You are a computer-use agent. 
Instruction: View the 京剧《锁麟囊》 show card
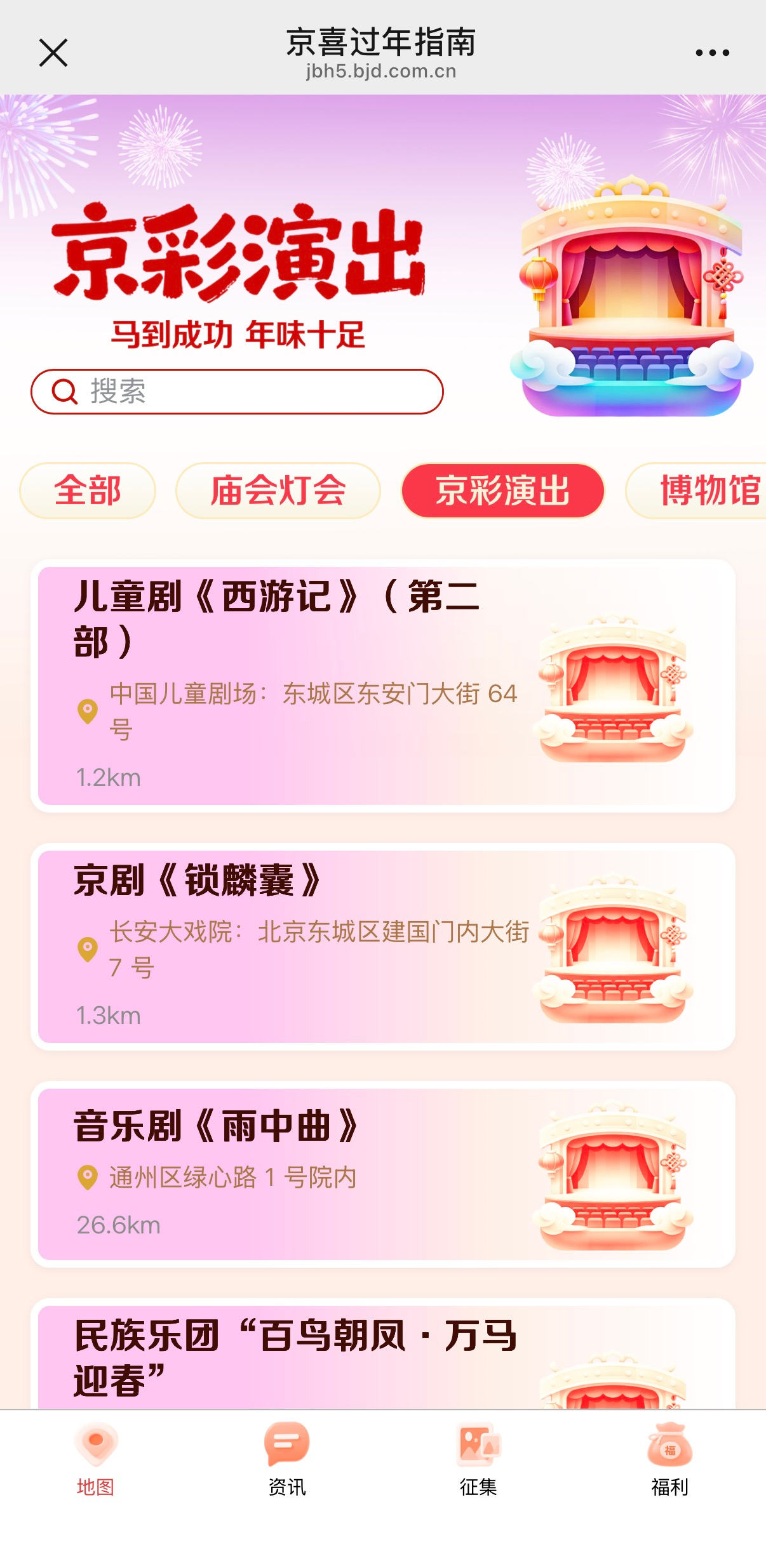[383, 946]
